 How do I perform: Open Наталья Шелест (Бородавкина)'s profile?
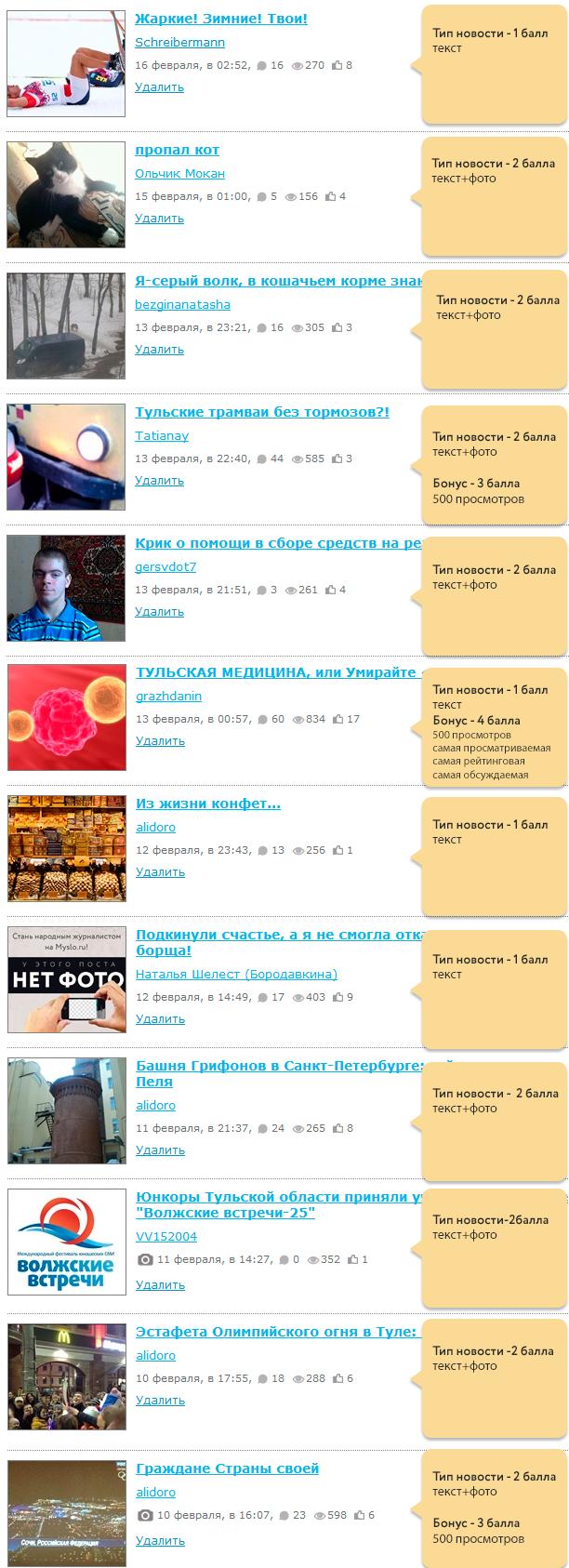[236, 974]
